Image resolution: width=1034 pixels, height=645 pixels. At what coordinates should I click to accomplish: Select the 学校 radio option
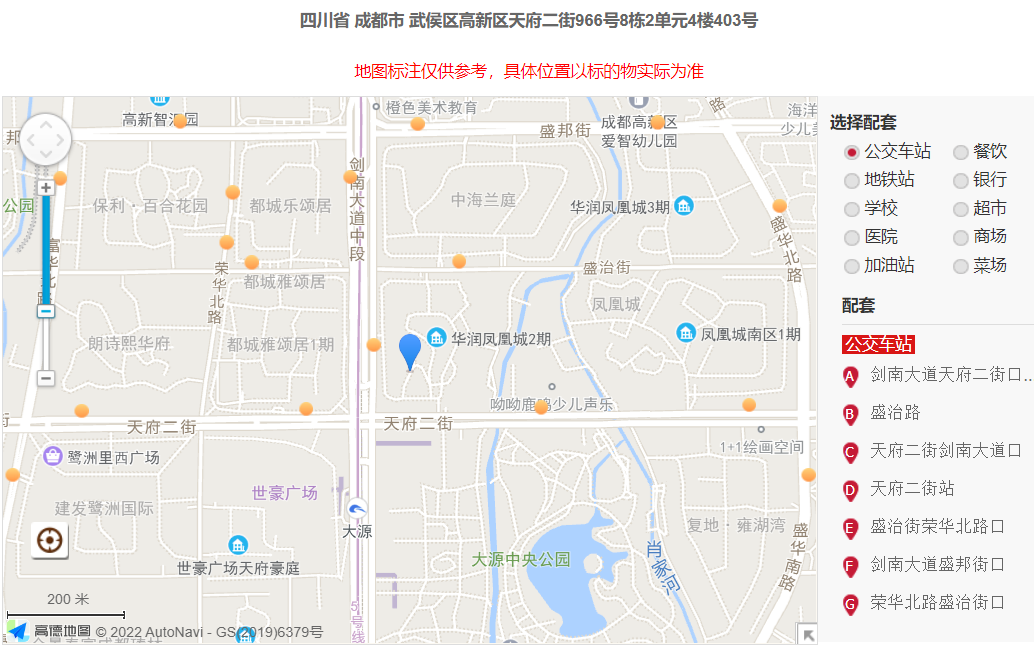852,209
